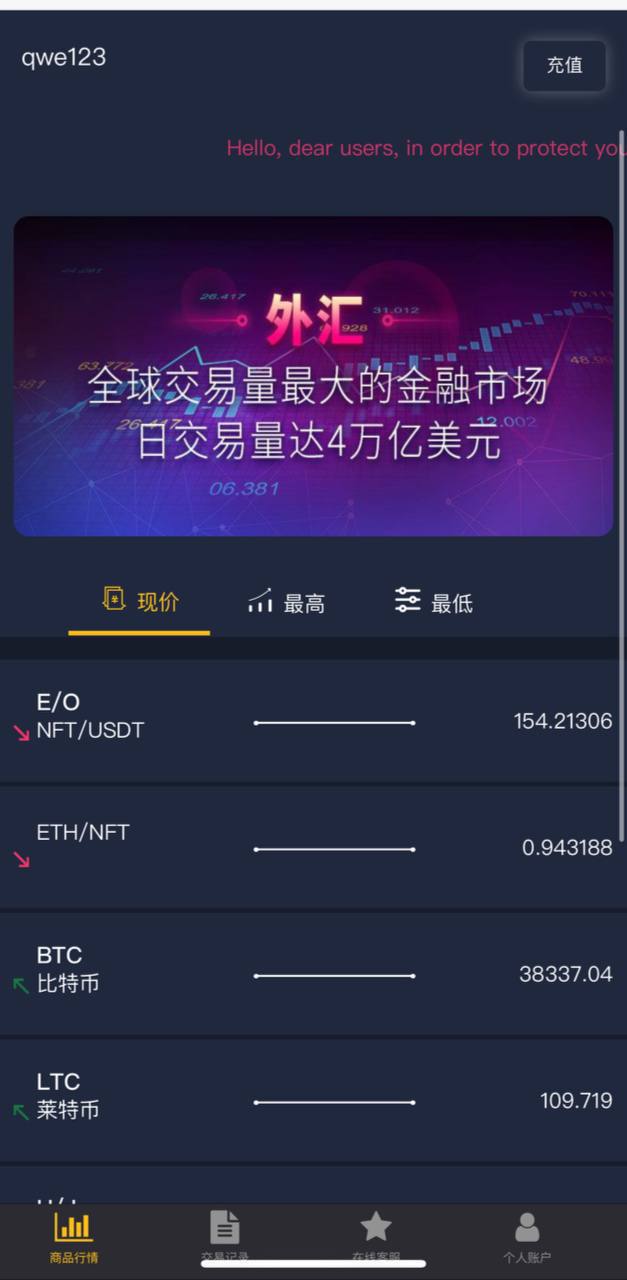The height and width of the screenshot is (1280, 627).
Task: Tap the 充值 recharge button
Action: 564,66
